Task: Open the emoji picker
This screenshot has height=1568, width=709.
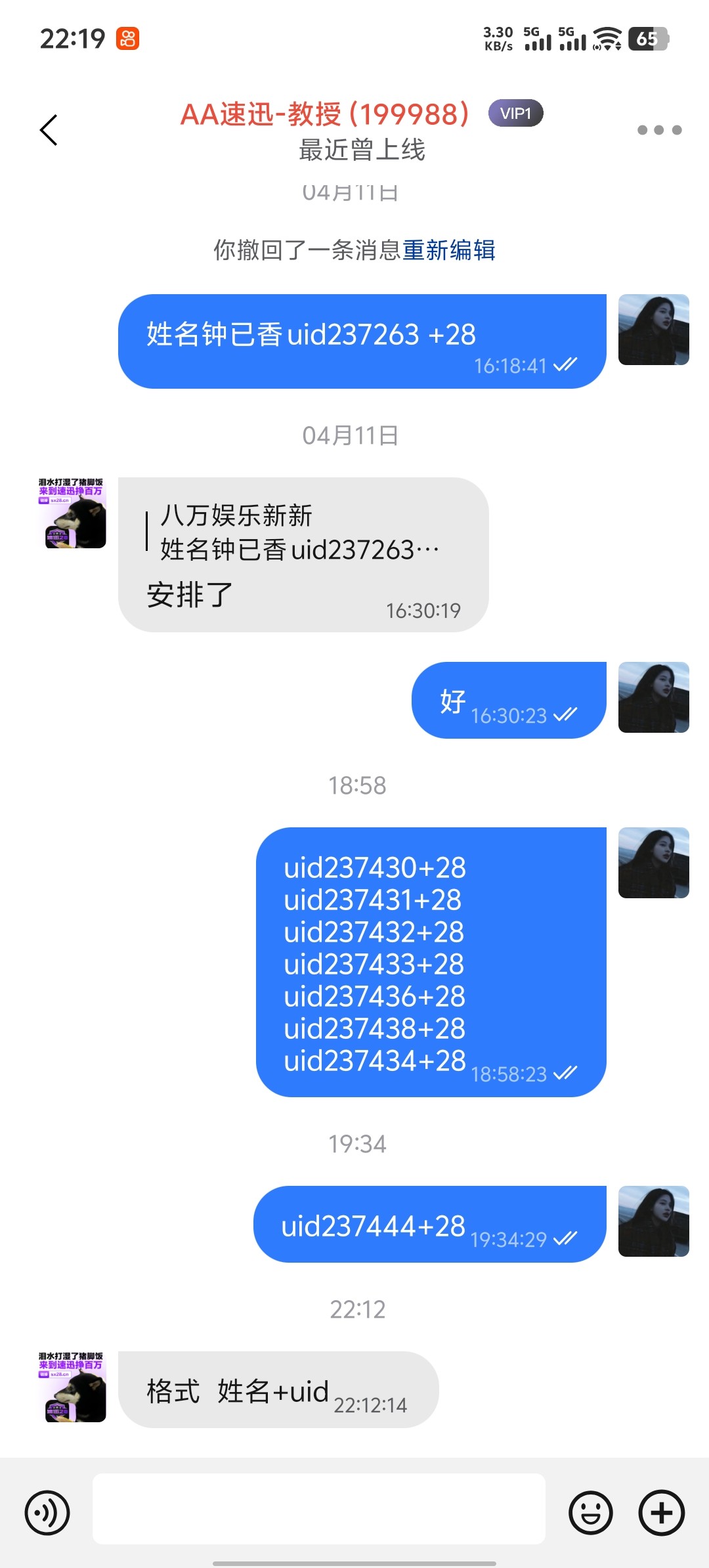Action: 590,1513
